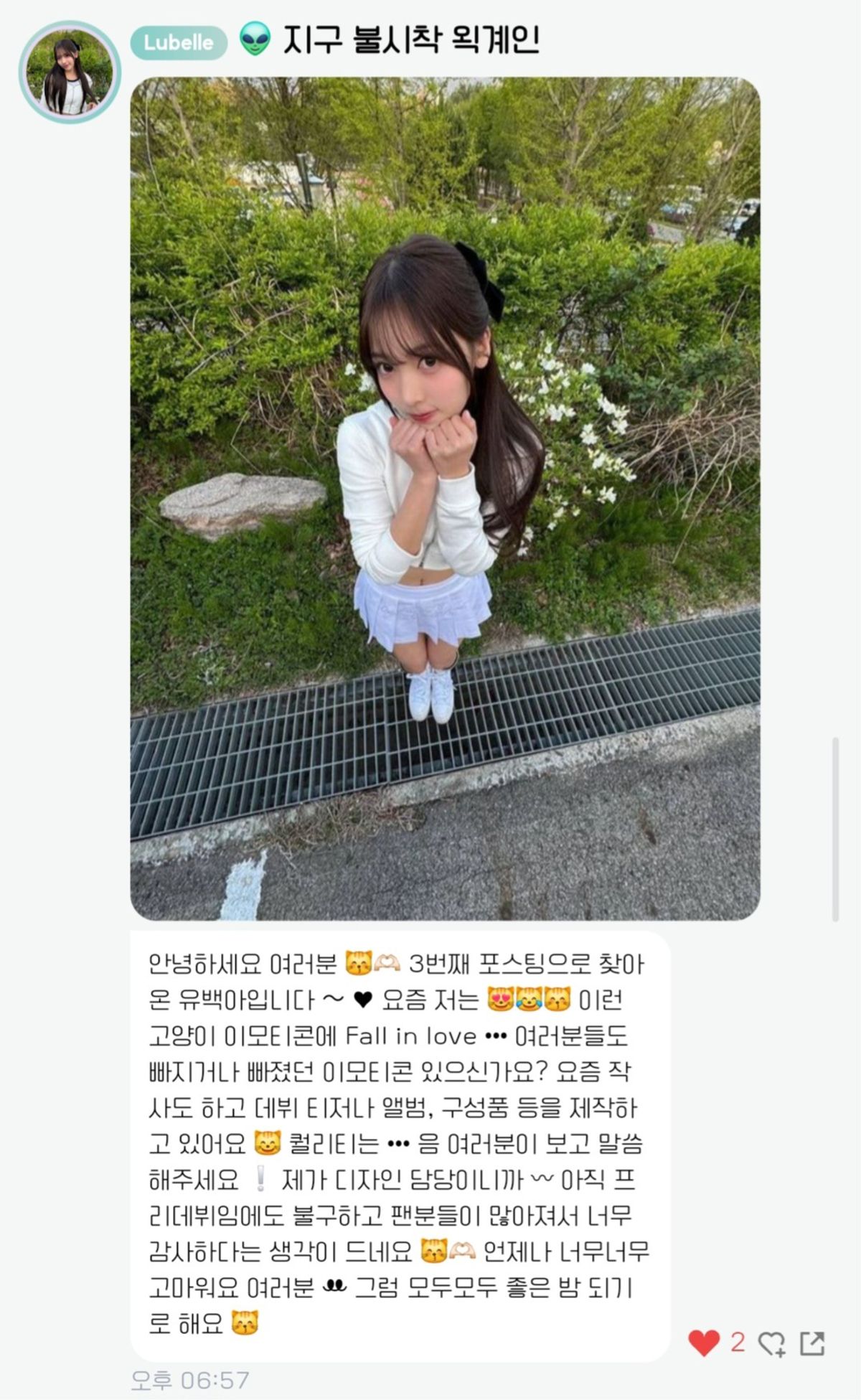
Task: Tap the red heart to unlike
Action: [x=703, y=1343]
